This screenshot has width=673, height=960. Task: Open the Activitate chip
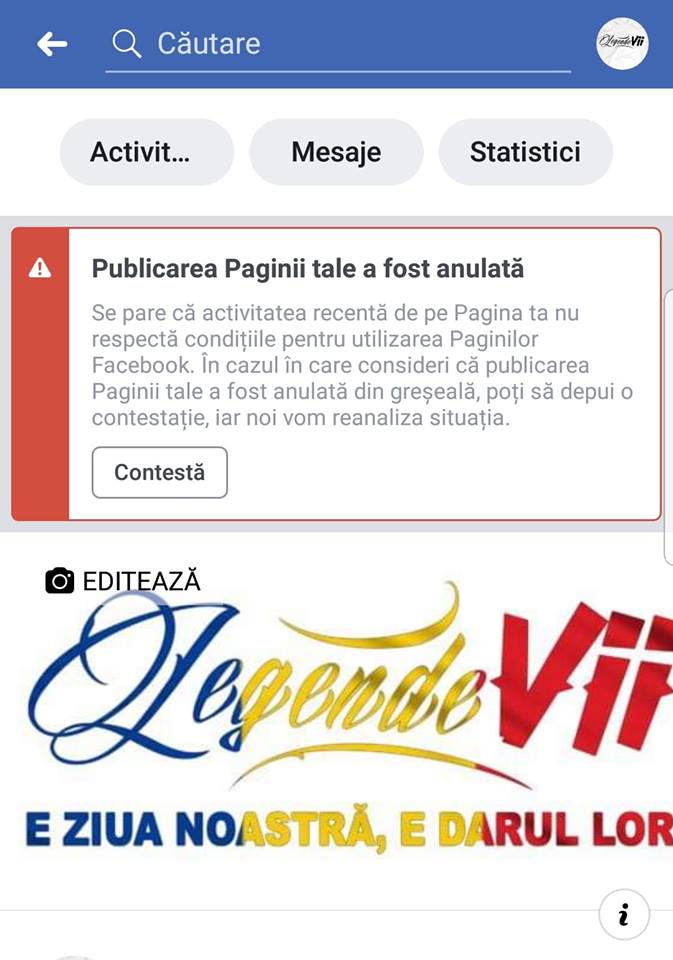146,152
